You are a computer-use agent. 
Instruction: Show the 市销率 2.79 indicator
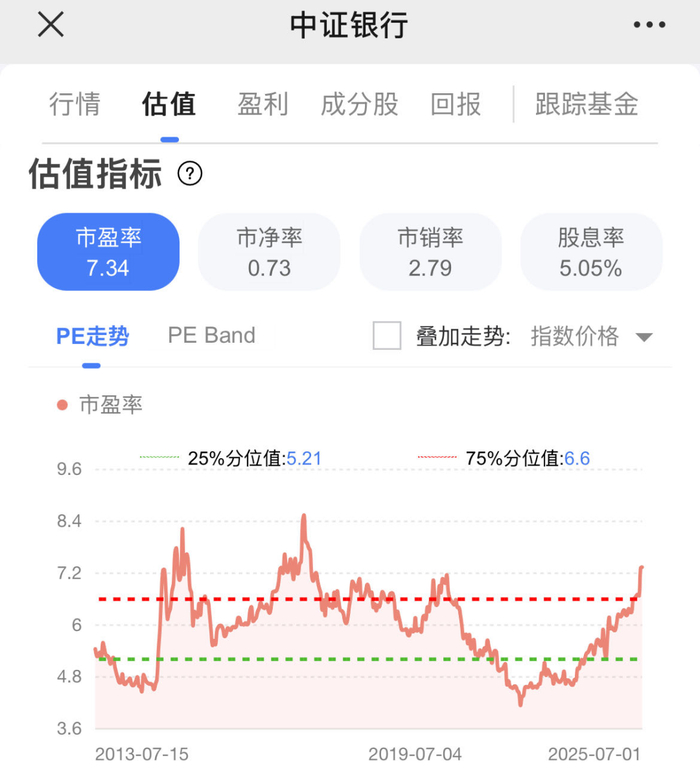(x=430, y=252)
